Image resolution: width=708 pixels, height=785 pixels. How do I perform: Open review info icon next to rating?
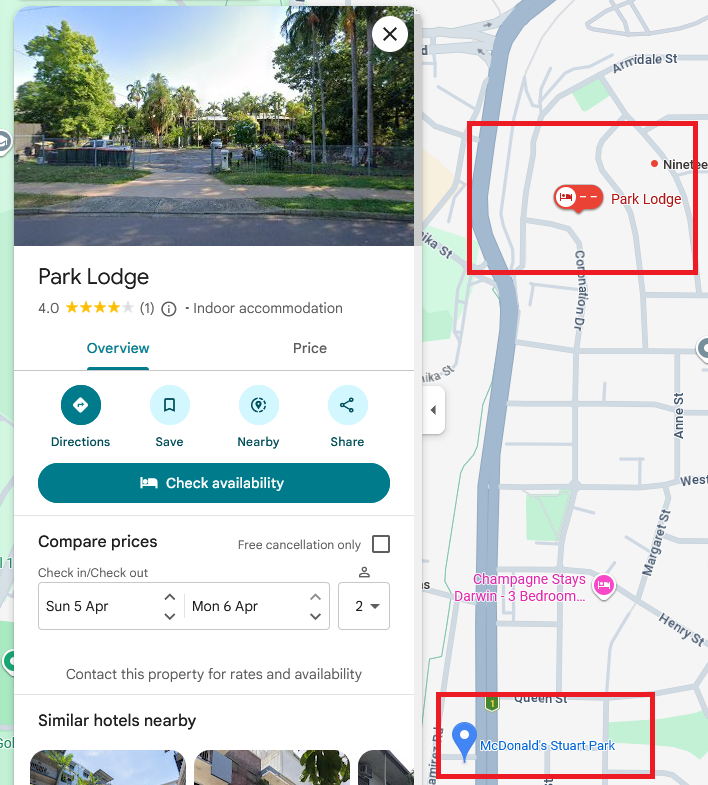pyautogui.click(x=169, y=308)
